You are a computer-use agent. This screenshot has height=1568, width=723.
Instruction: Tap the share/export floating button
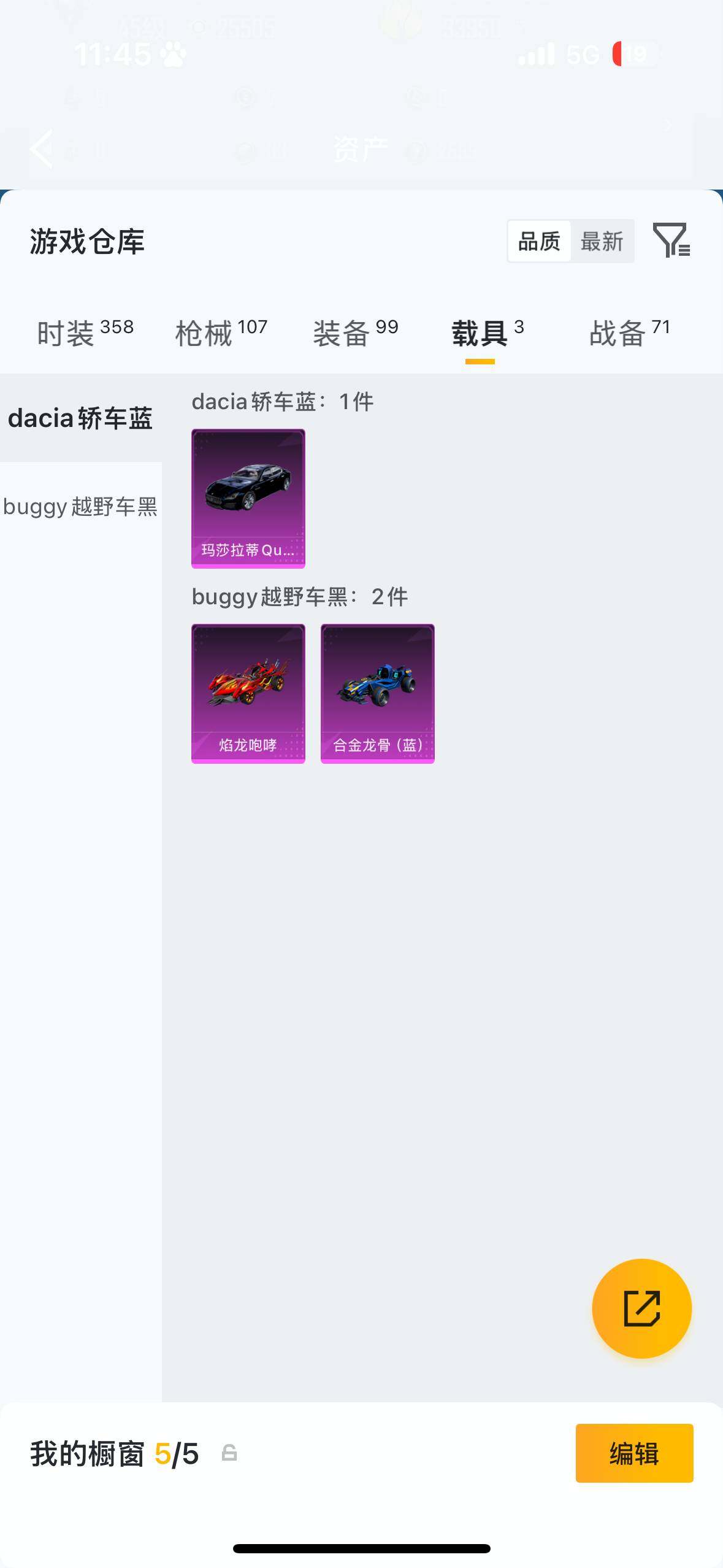641,1307
